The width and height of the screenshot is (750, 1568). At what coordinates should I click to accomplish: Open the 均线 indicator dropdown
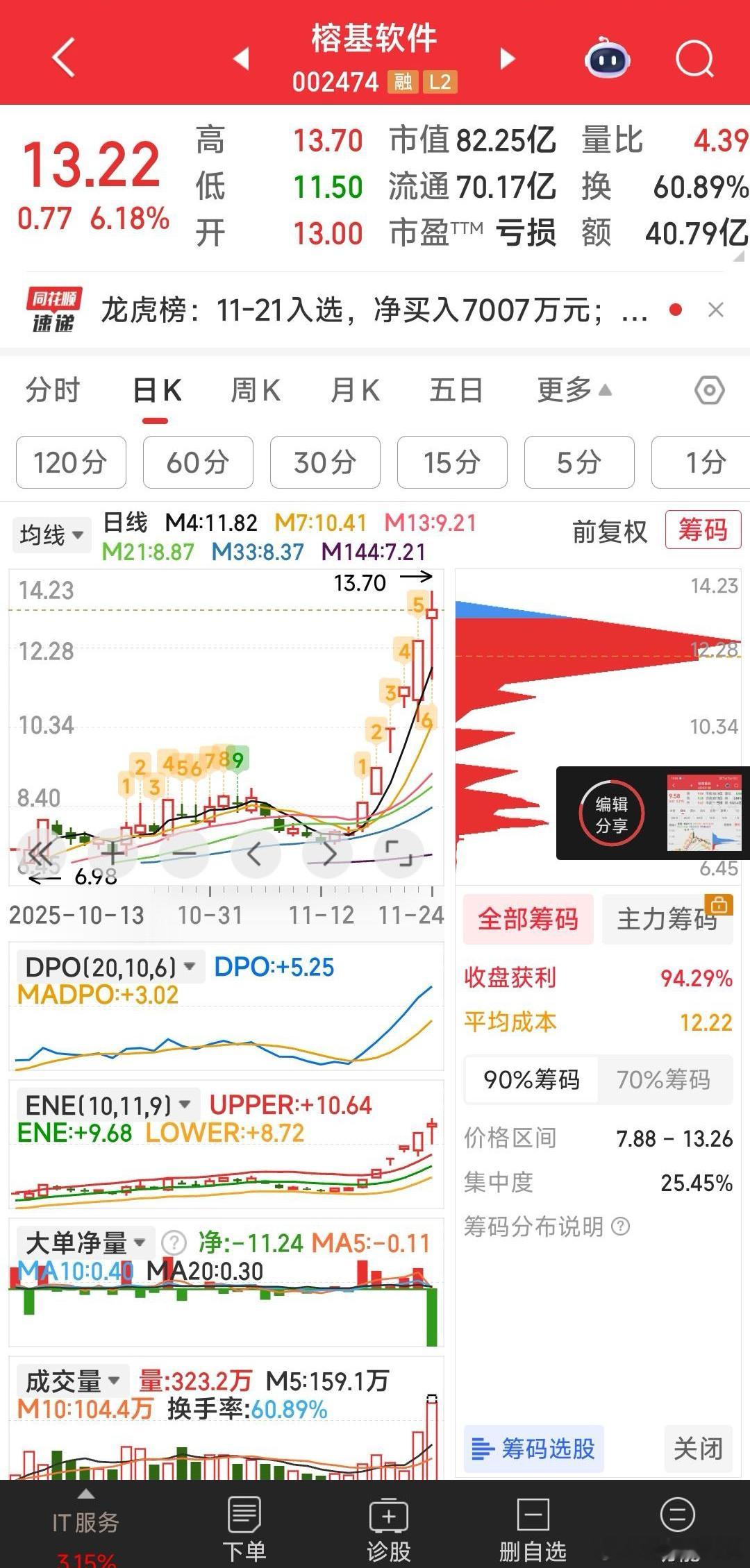point(51,535)
